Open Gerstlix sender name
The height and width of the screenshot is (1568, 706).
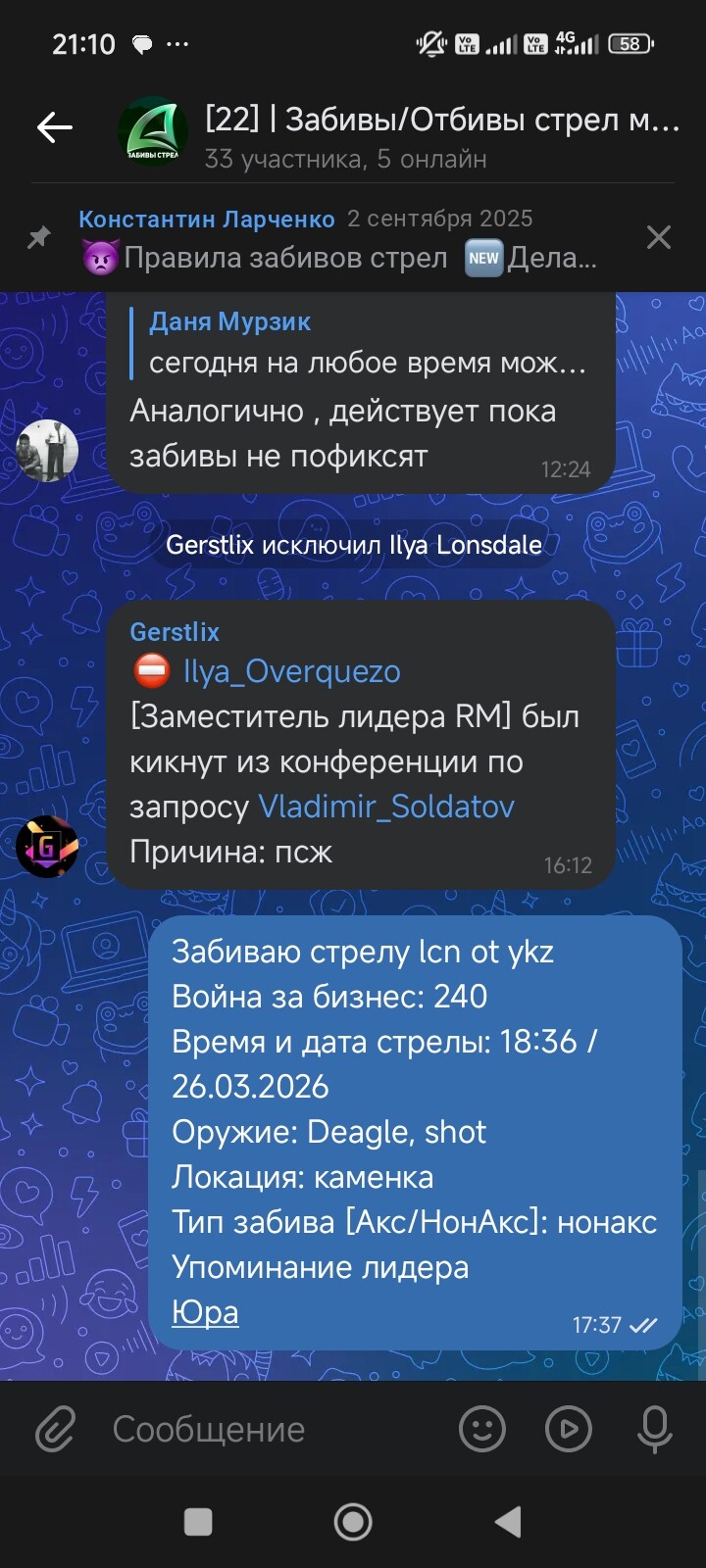coord(175,632)
